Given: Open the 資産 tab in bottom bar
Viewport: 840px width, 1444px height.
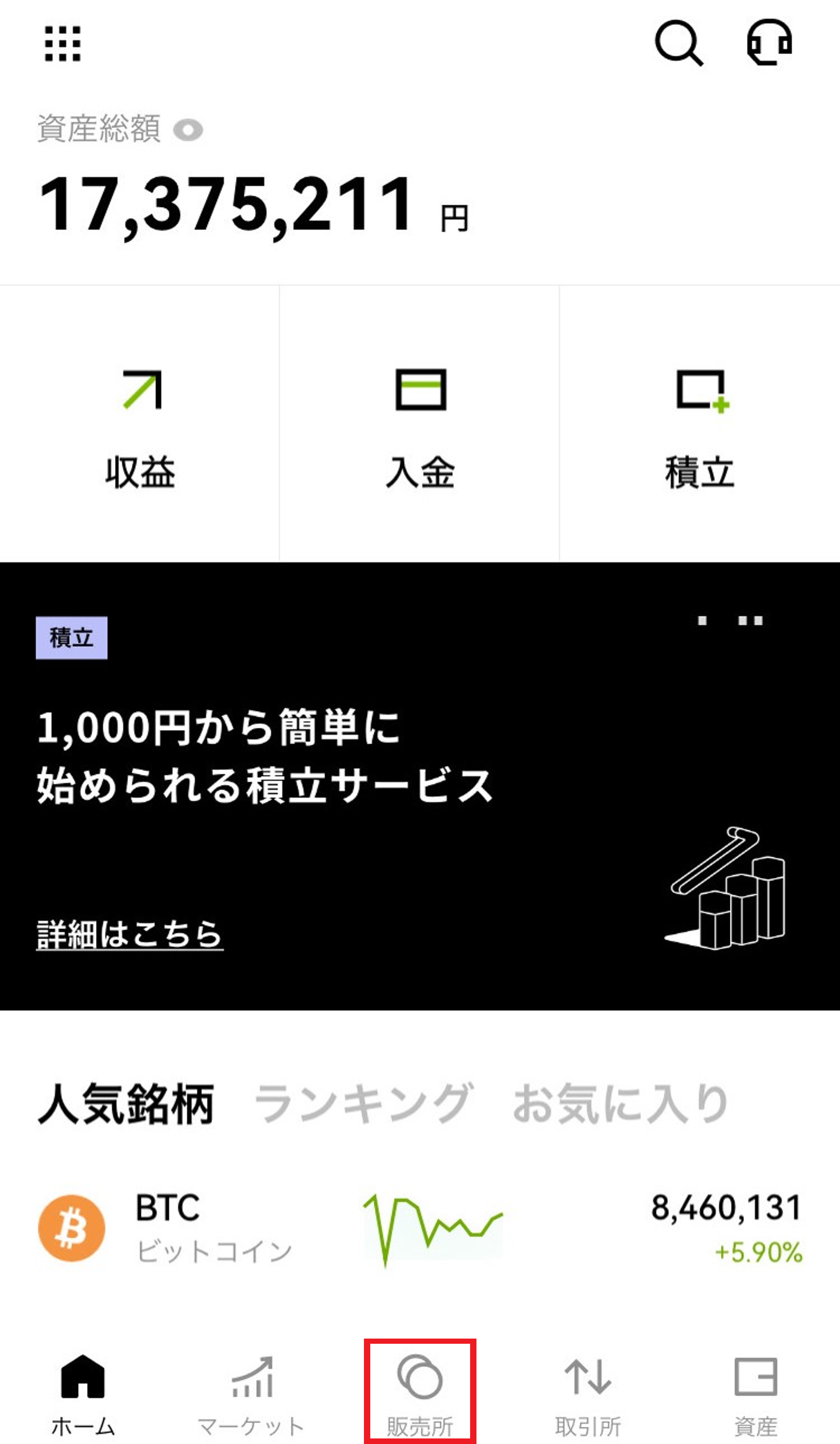Looking at the screenshot, I should click(x=756, y=1395).
